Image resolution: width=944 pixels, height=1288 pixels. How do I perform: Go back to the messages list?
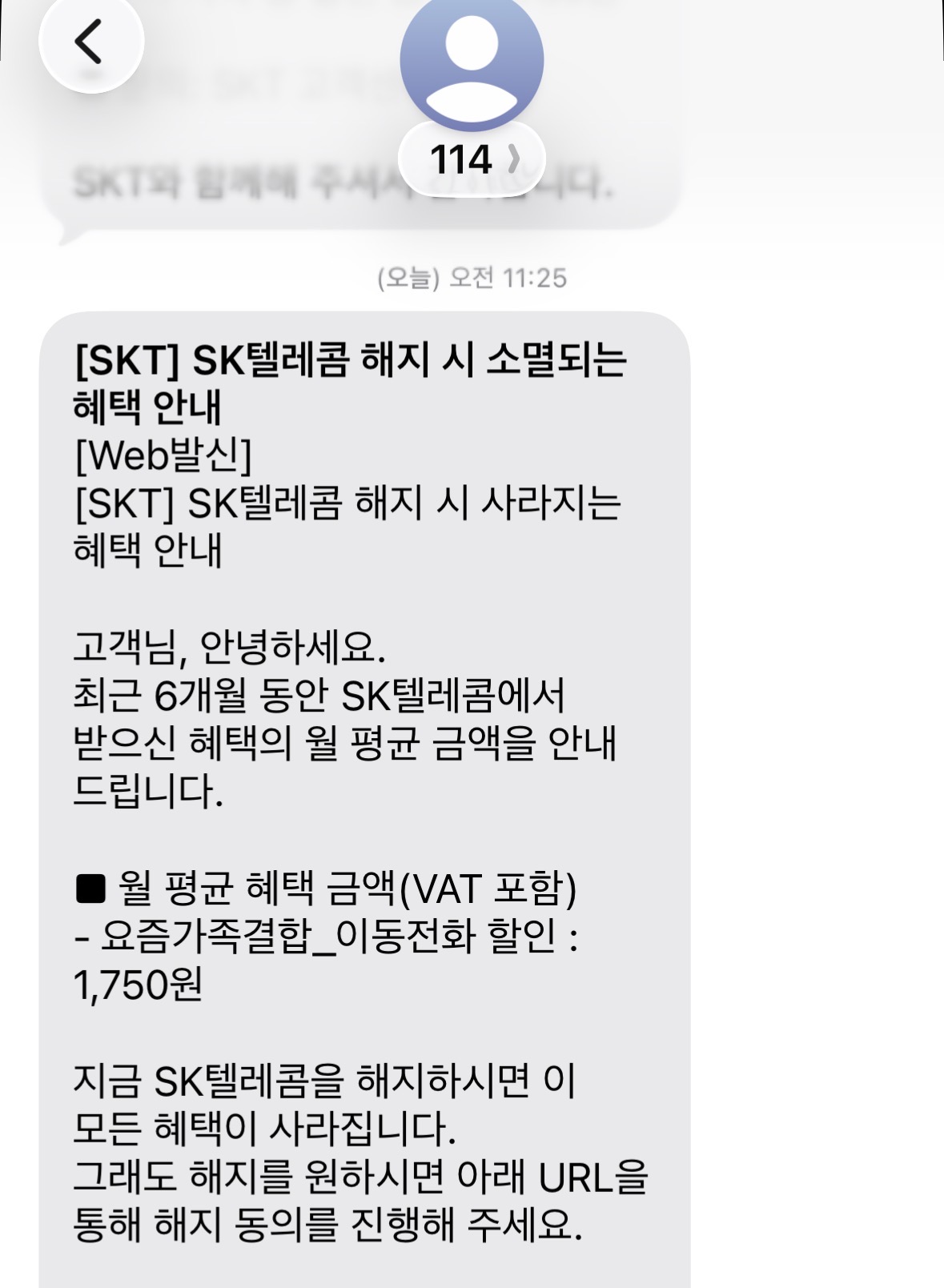pyautogui.click(x=90, y=42)
